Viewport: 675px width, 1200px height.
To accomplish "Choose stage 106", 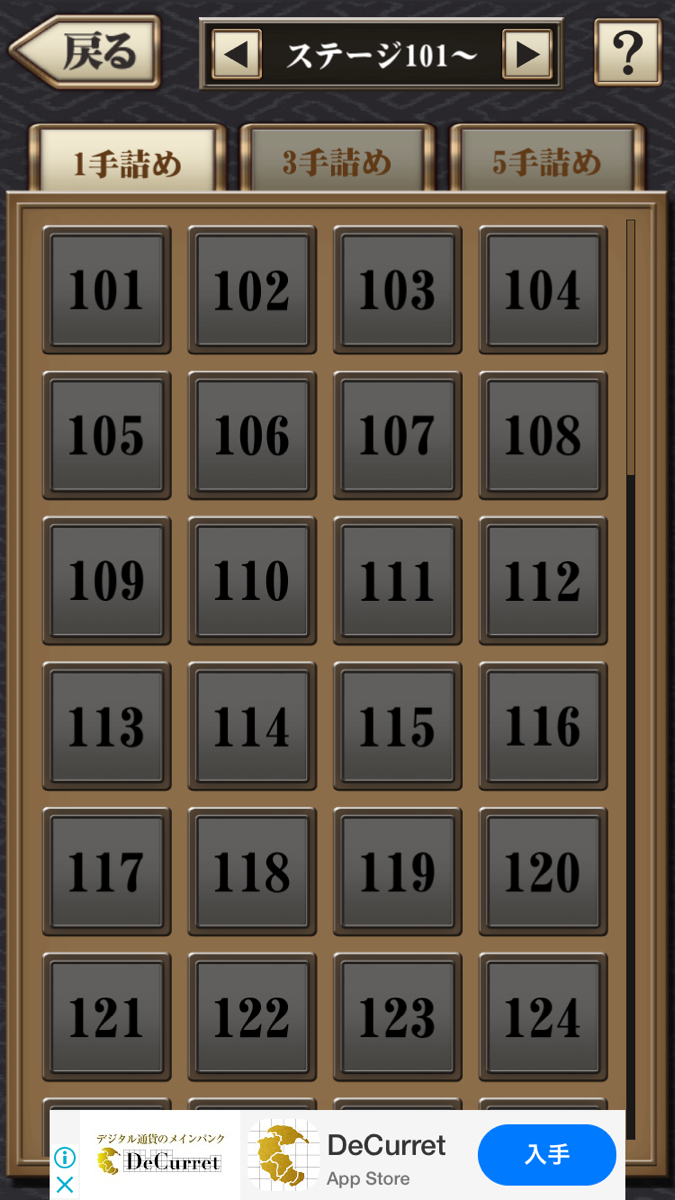I will 252,435.
